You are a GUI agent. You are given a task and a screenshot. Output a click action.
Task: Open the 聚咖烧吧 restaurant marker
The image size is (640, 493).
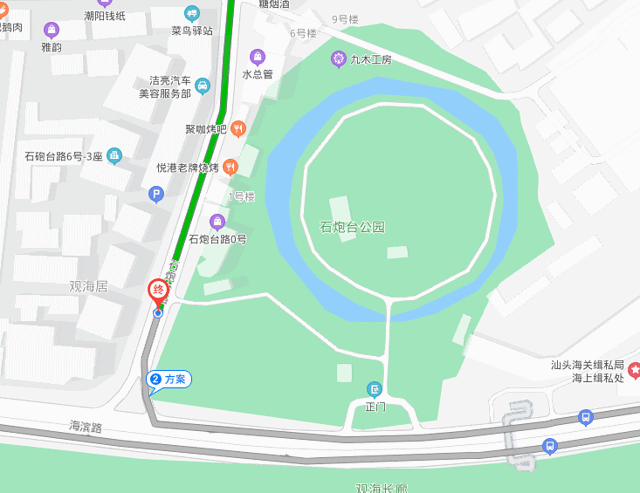tap(238, 129)
